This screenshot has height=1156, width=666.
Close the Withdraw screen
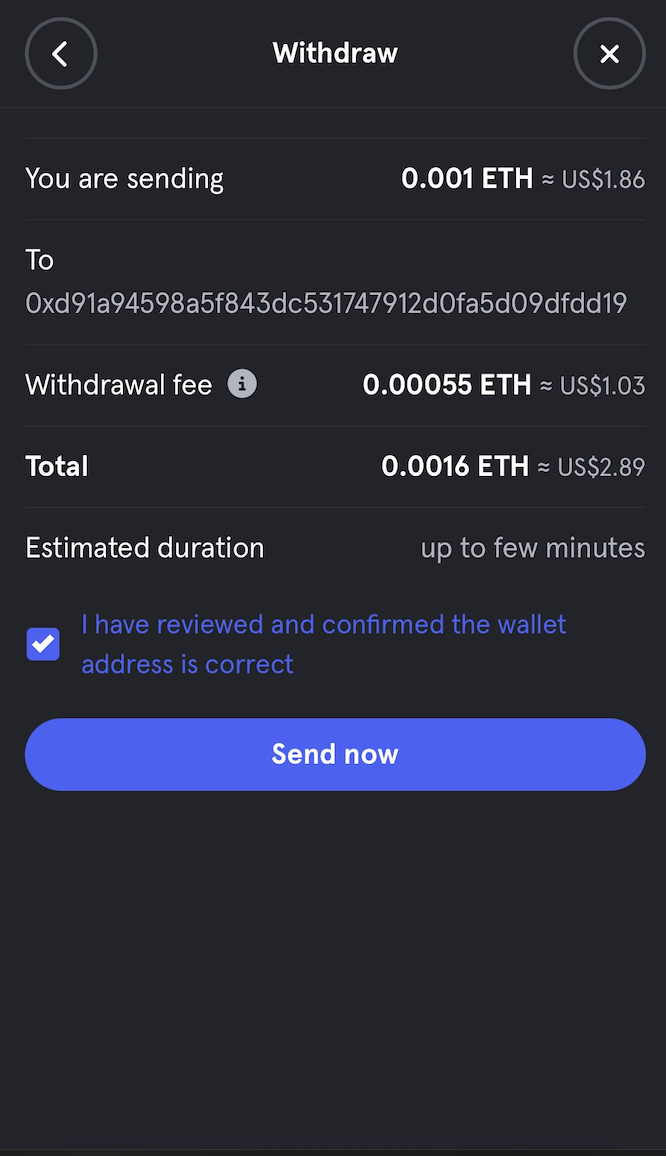click(609, 54)
